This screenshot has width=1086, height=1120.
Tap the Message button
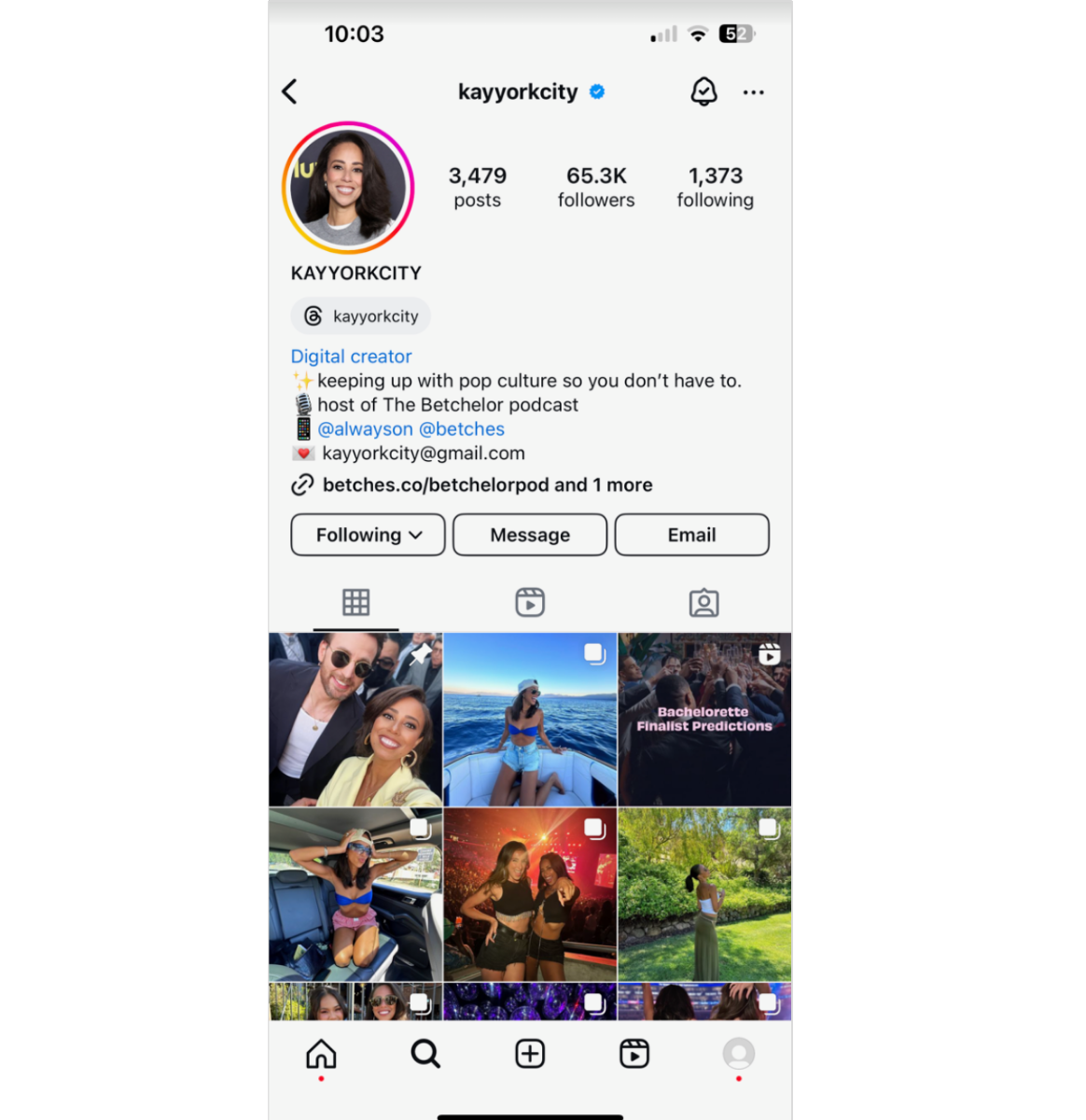(x=530, y=535)
